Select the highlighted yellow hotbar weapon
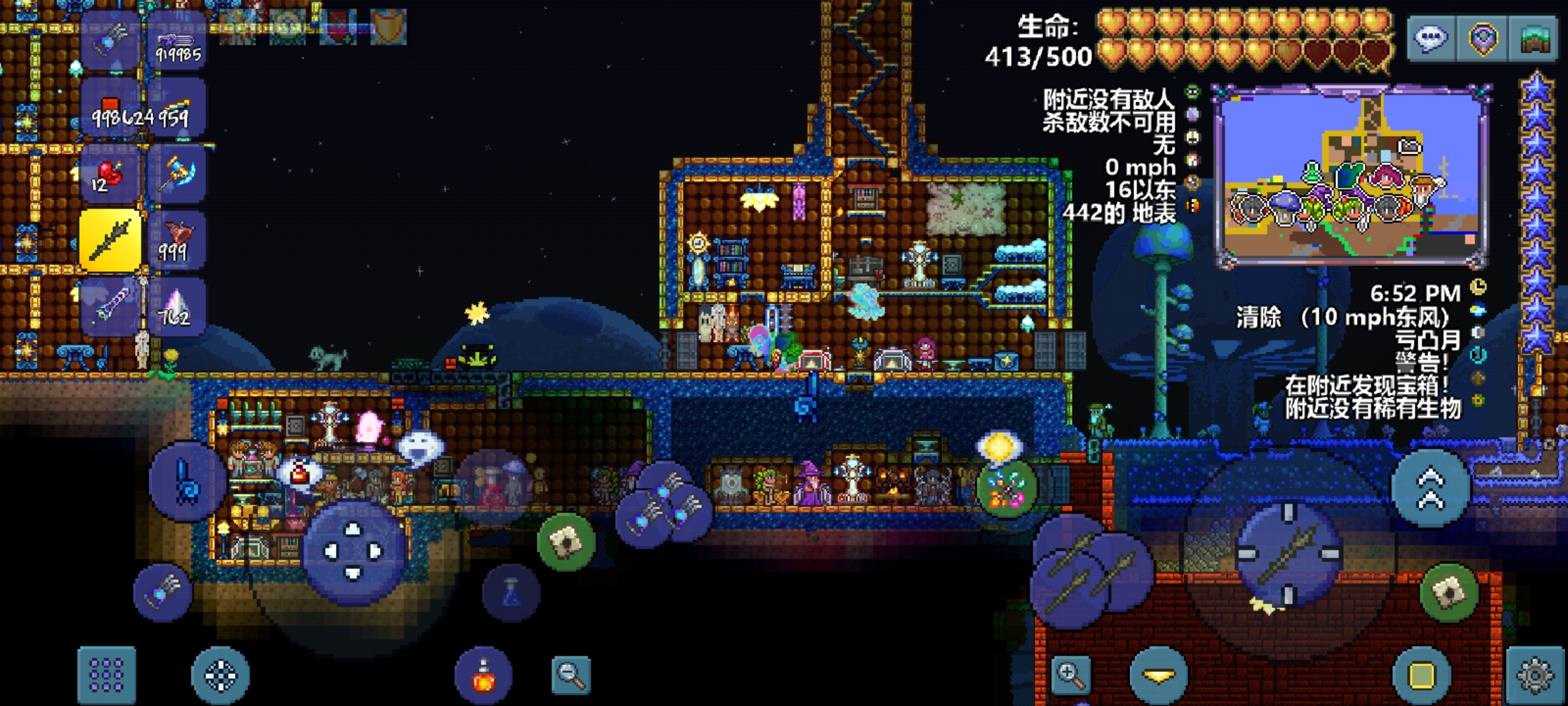 click(110, 241)
